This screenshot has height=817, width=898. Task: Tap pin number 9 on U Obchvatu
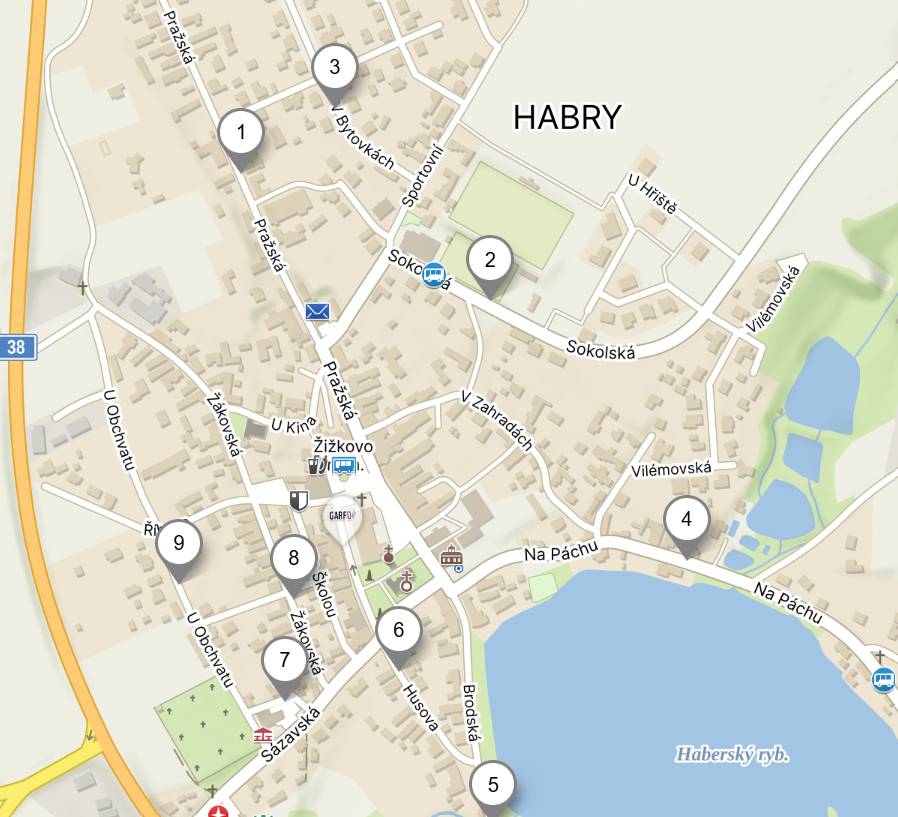[x=179, y=543]
